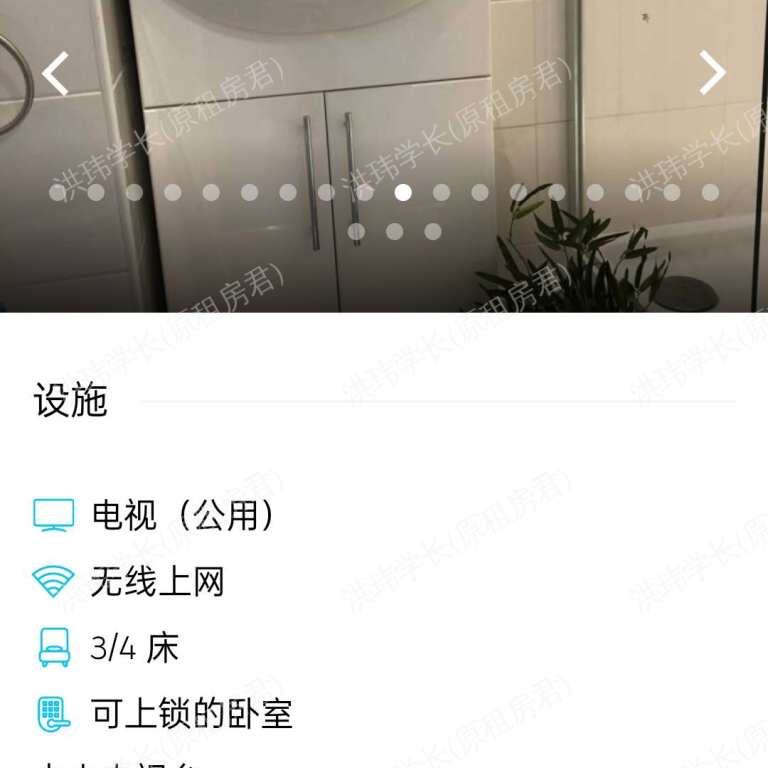The height and width of the screenshot is (768, 768).
Task: Show the previous room photo
Action: pyautogui.click(x=56, y=74)
